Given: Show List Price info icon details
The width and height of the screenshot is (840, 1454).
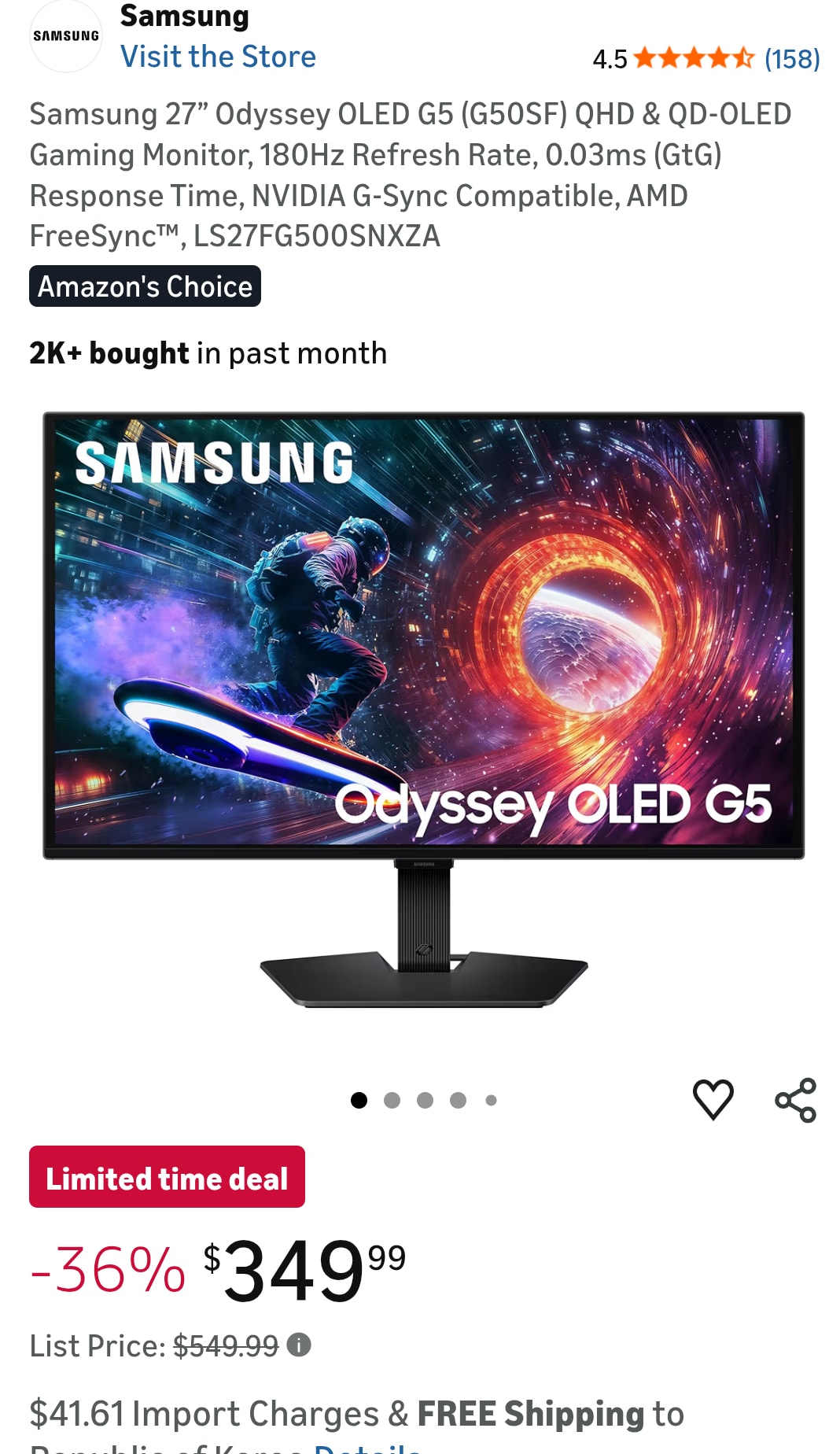Looking at the screenshot, I should 299,1345.
